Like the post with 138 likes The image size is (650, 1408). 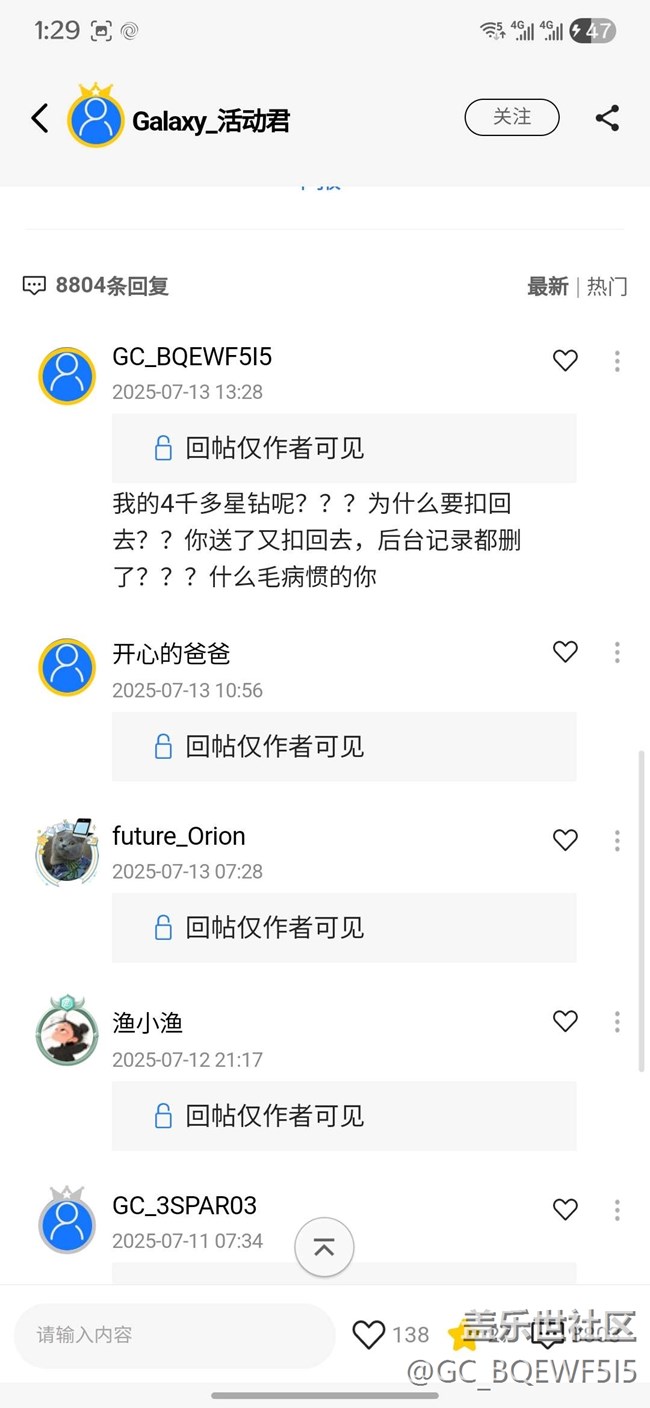(x=369, y=1334)
